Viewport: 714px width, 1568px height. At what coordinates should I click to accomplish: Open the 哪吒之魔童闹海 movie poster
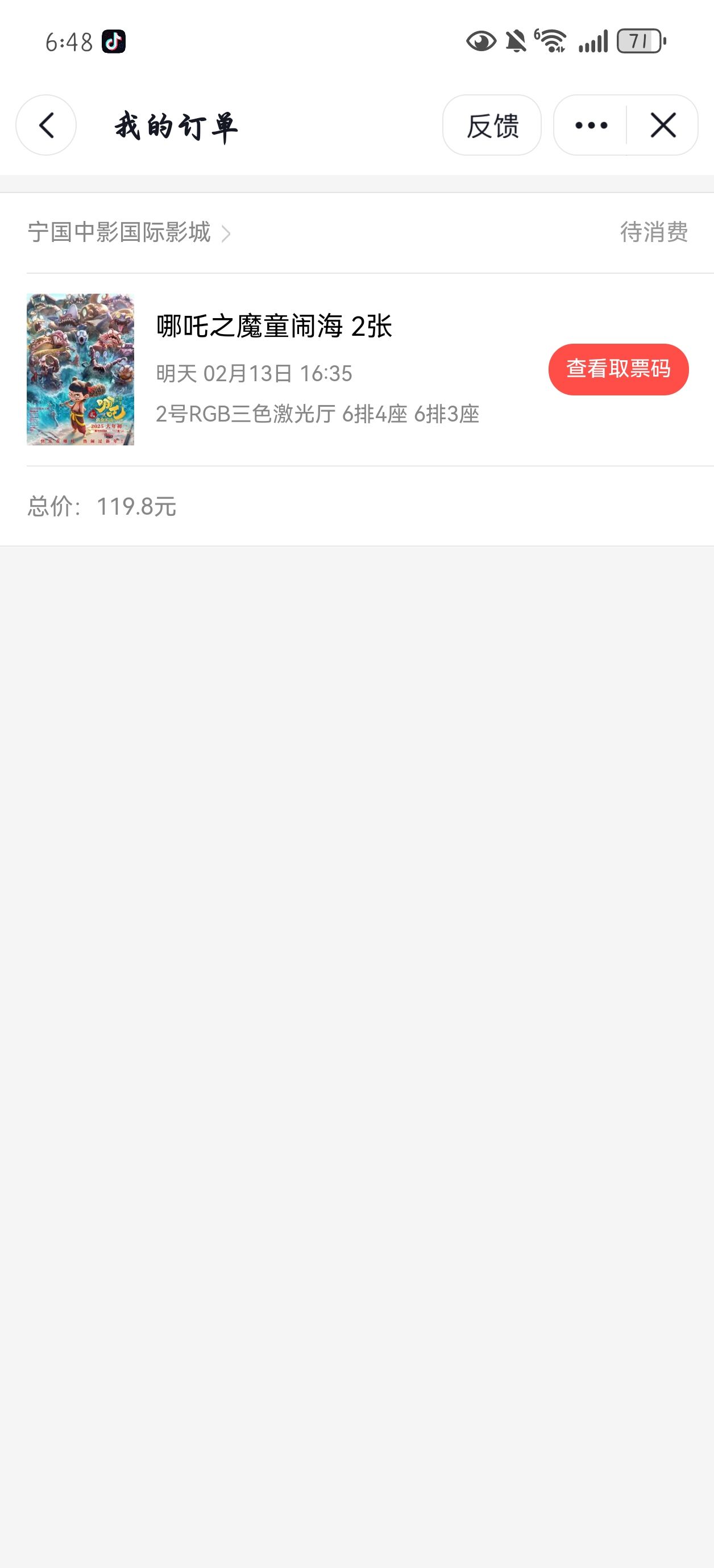[80, 369]
